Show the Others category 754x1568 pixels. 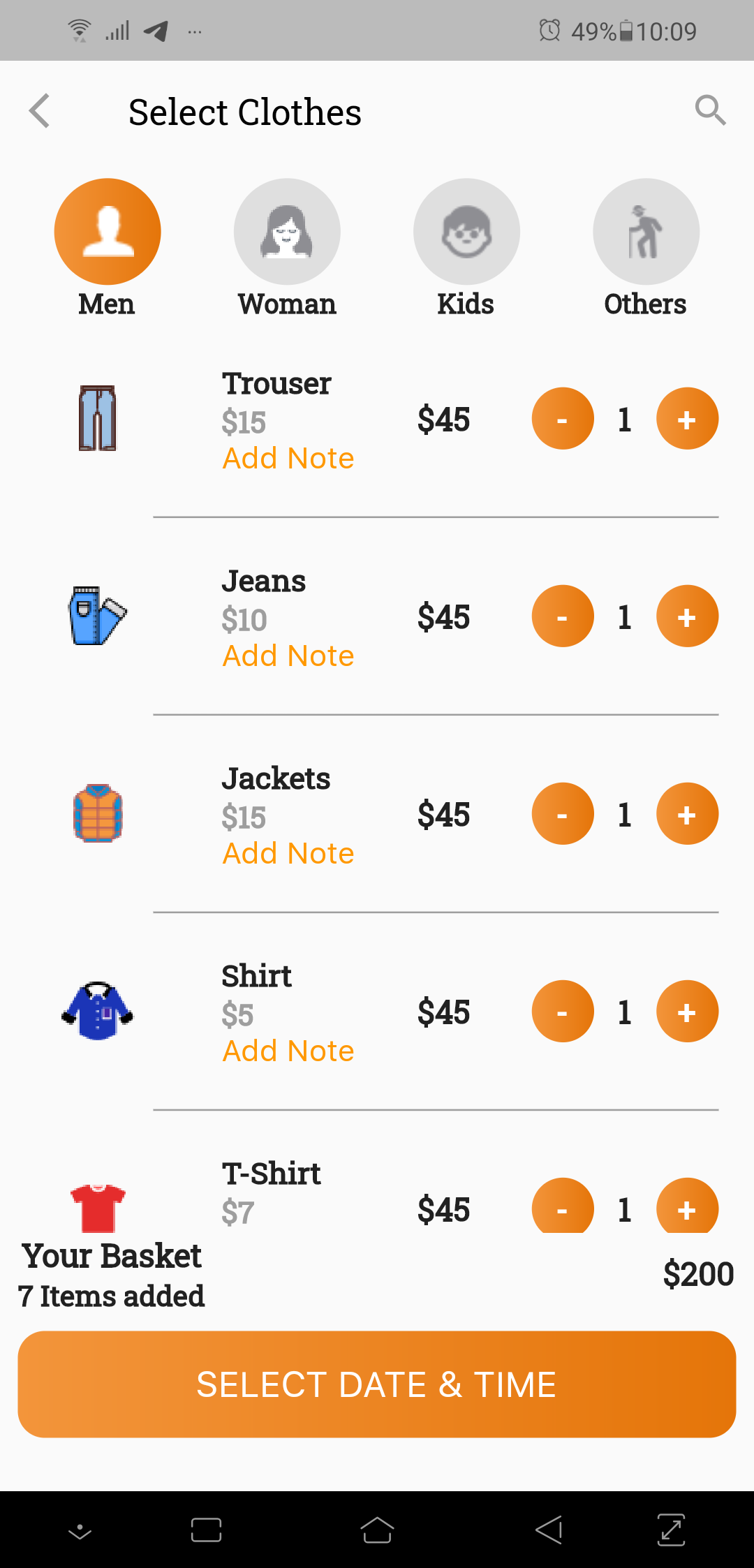(646, 232)
